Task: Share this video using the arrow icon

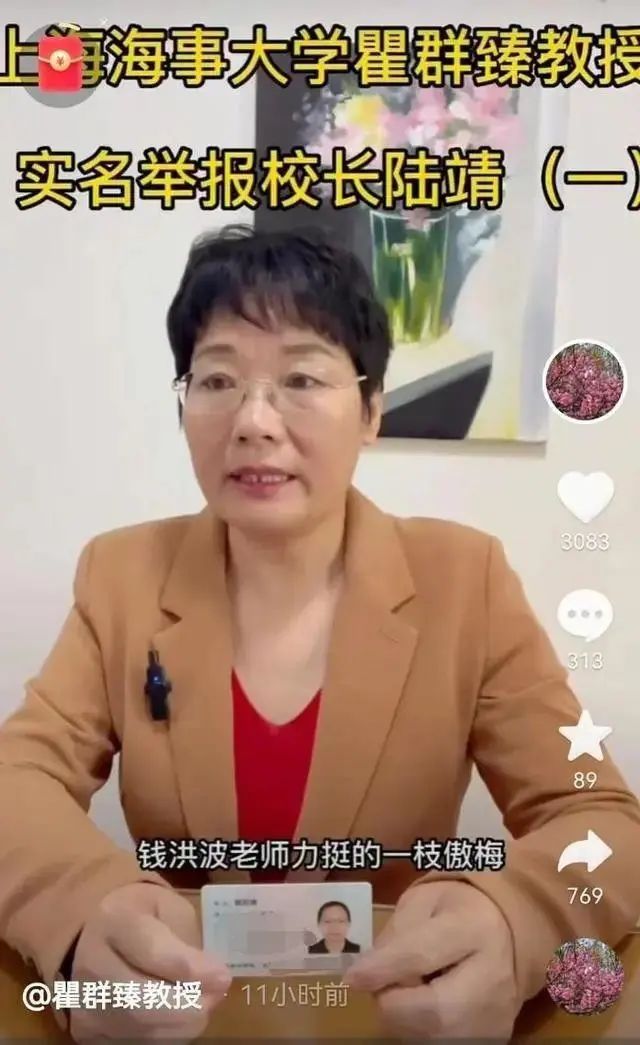Action: 585,852
